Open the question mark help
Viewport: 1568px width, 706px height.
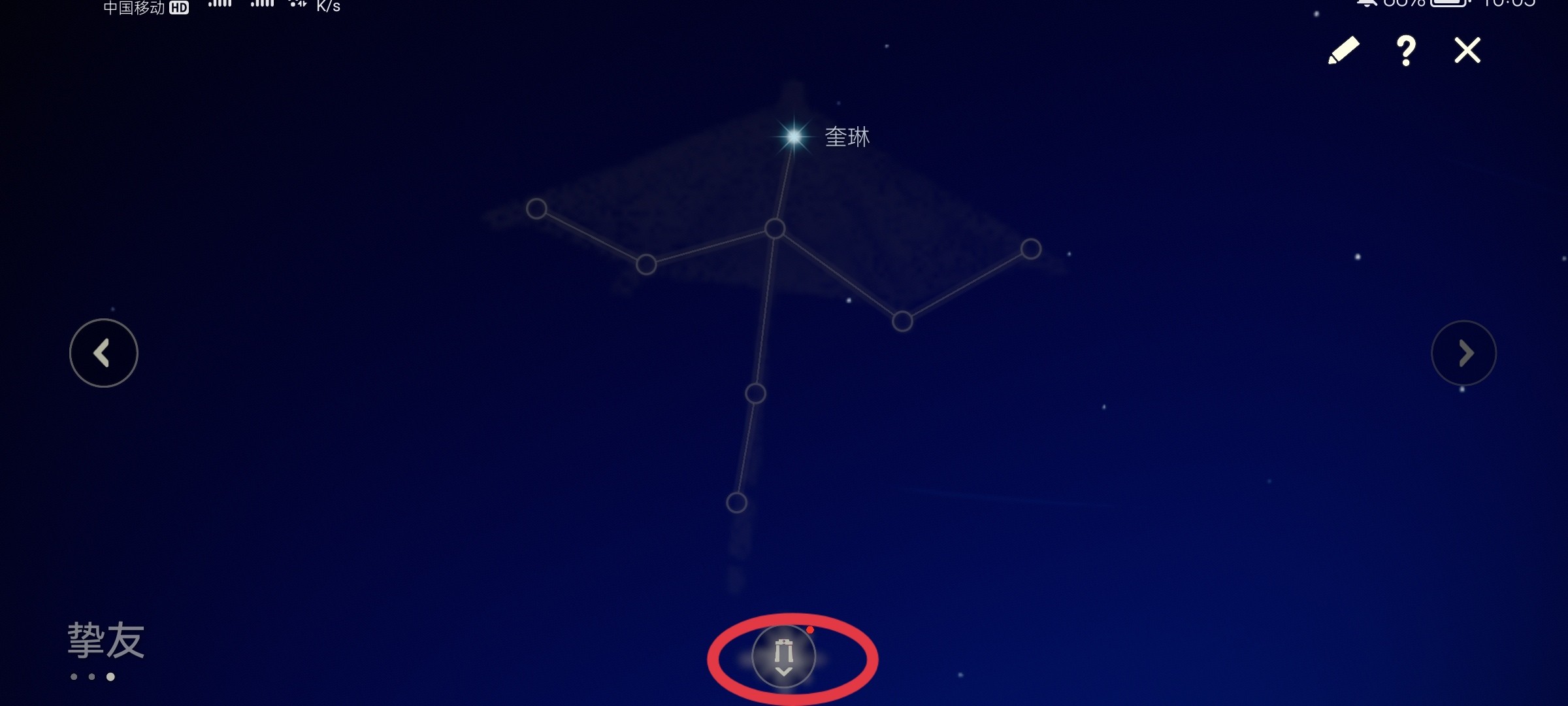point(1405,50)
